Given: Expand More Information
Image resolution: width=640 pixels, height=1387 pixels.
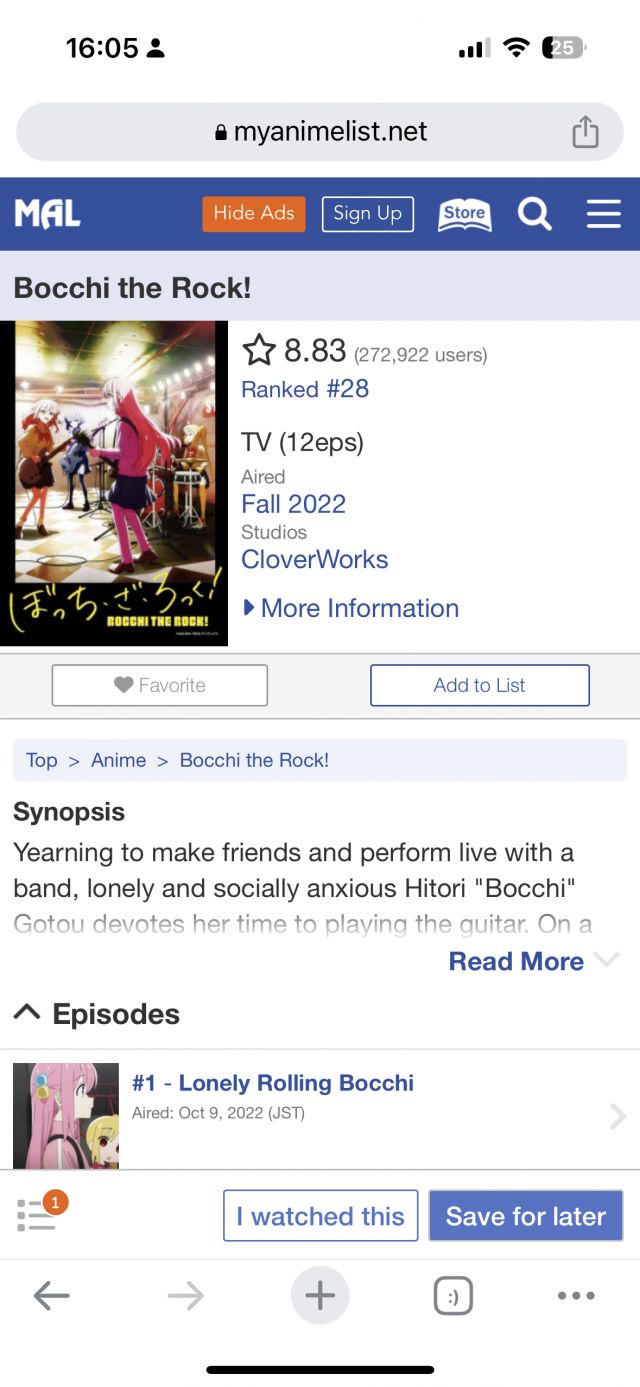Looking at the screenshot, I should (x=351, y=608).
